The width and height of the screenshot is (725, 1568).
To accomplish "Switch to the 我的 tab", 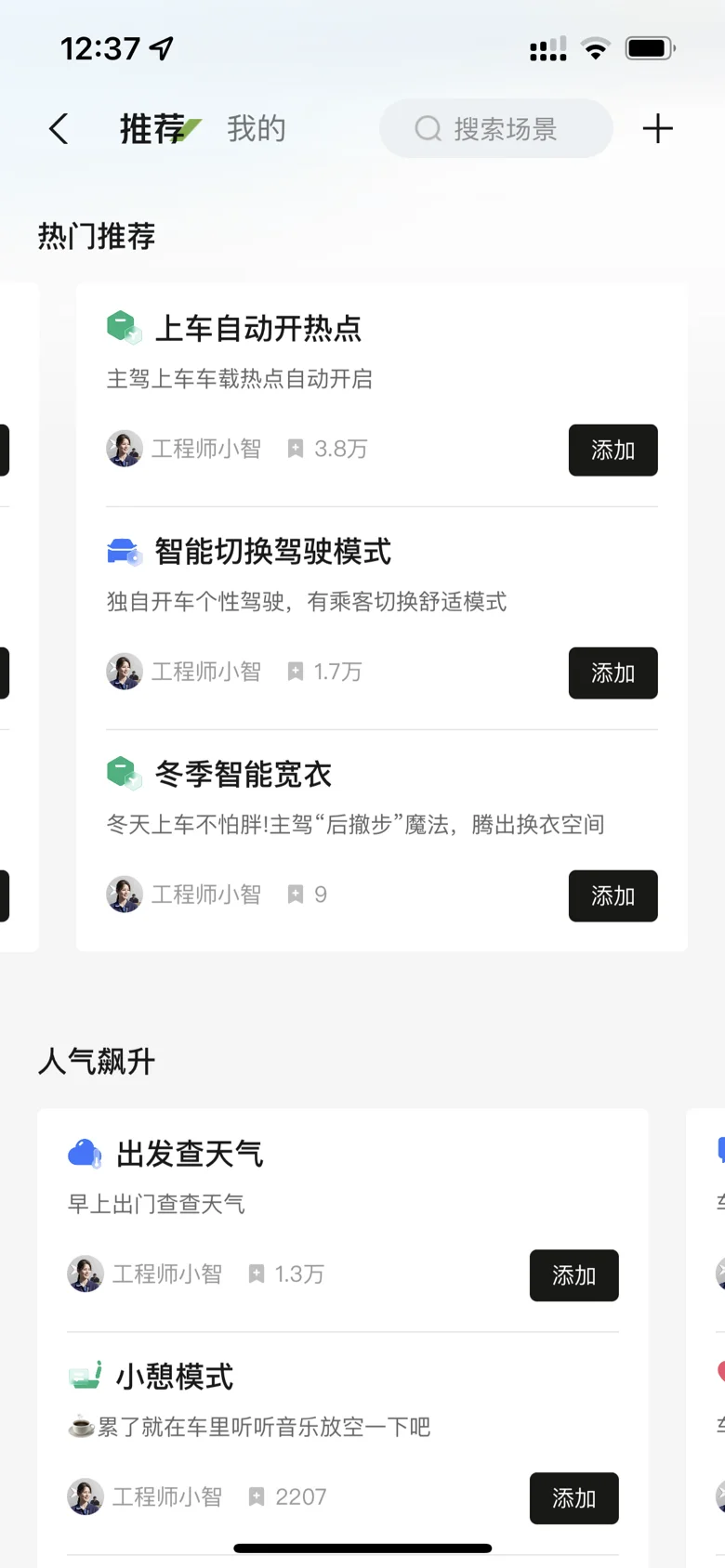I will point(257,129).
